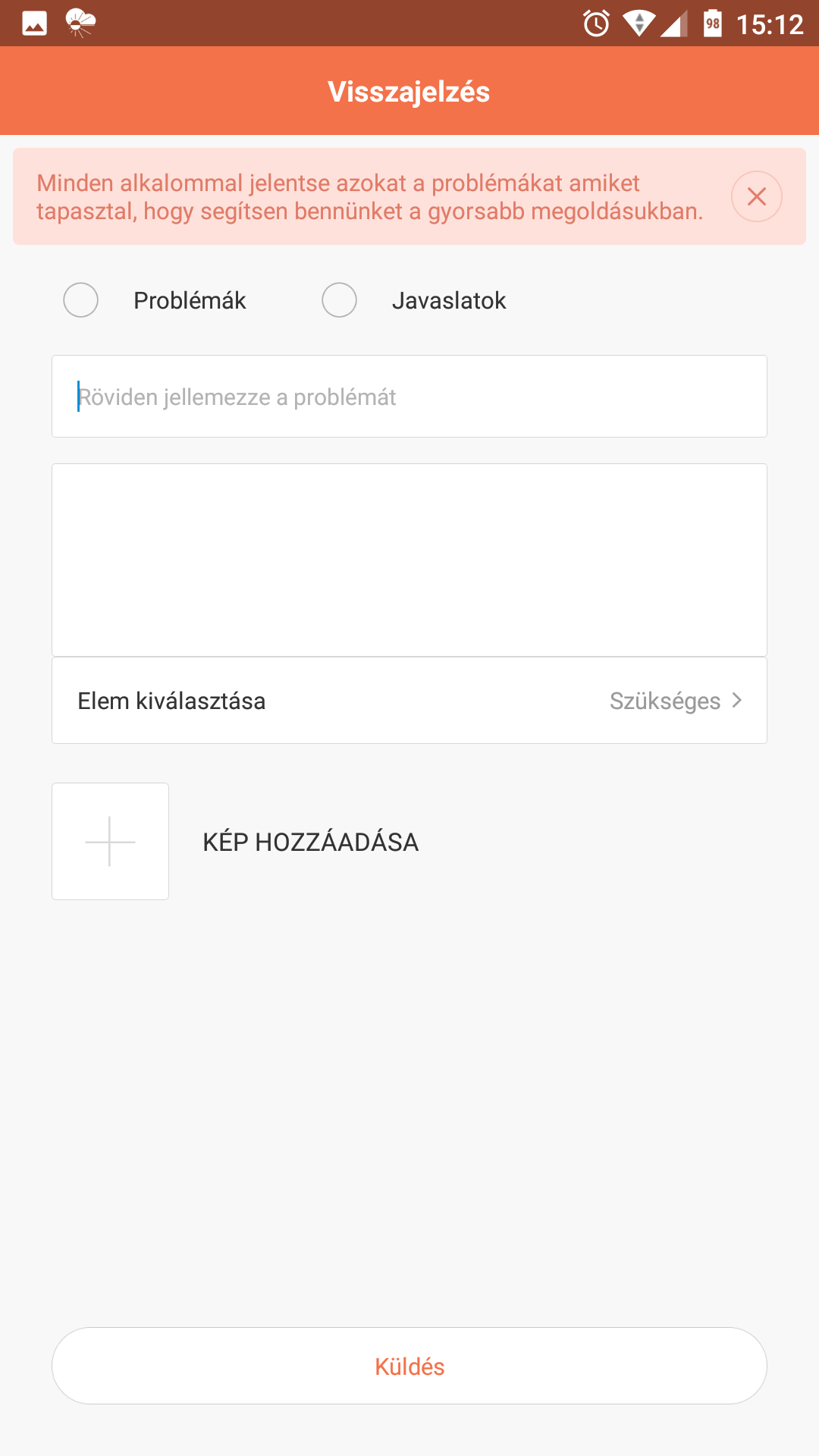This screenshot has height=1456, width=819.
Task: Select the Problémák radio button
Action: 80,300
